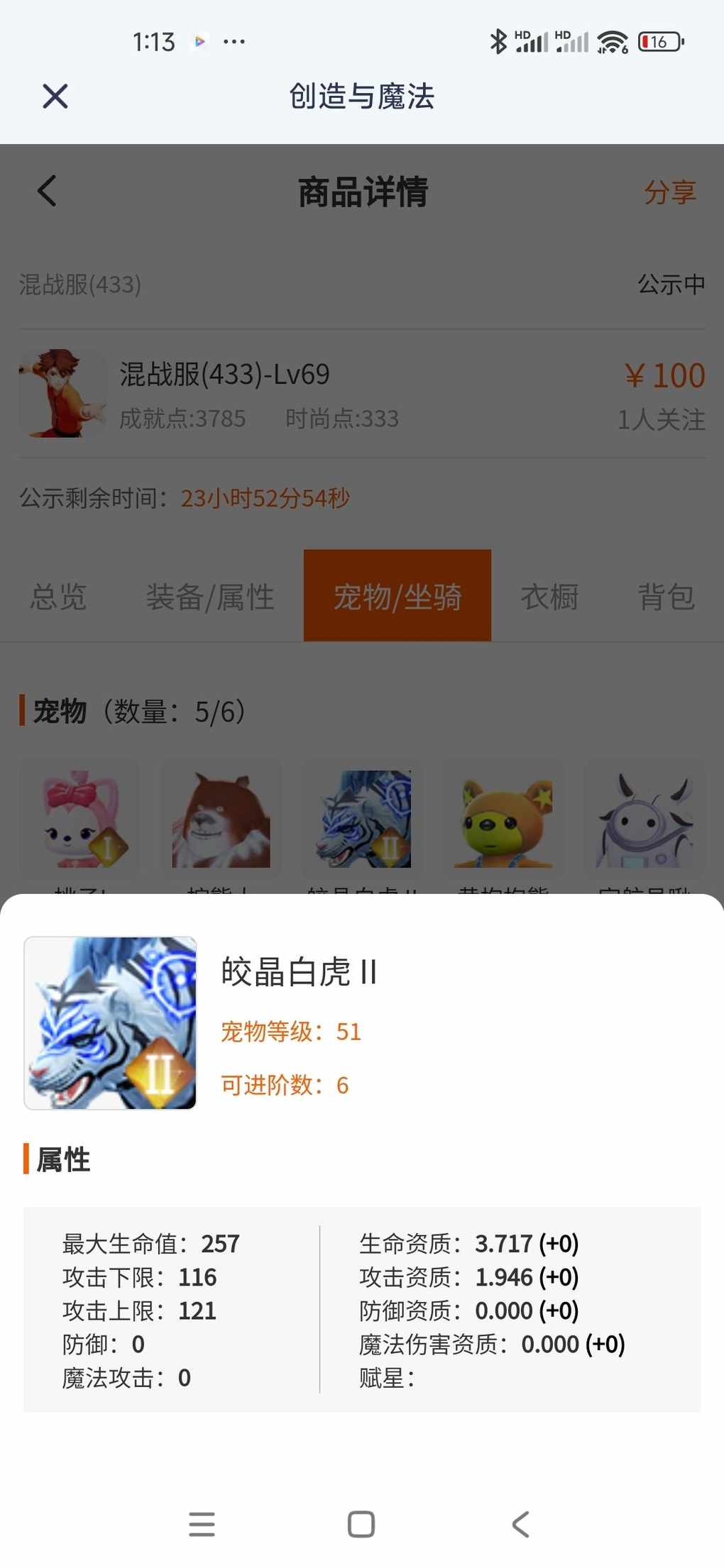Close the 创造与魔法 page with X
This screenshot has height=1568, width=724.
[55, 96]
